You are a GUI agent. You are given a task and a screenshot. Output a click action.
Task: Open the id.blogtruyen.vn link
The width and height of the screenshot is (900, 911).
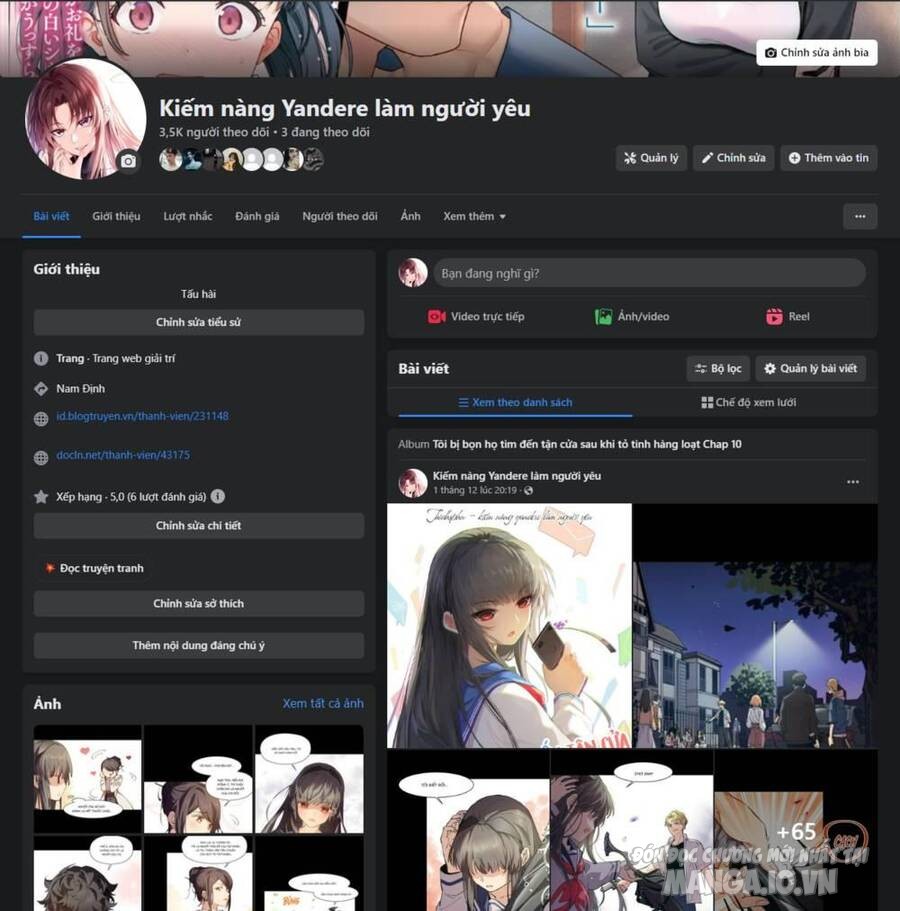142,416
